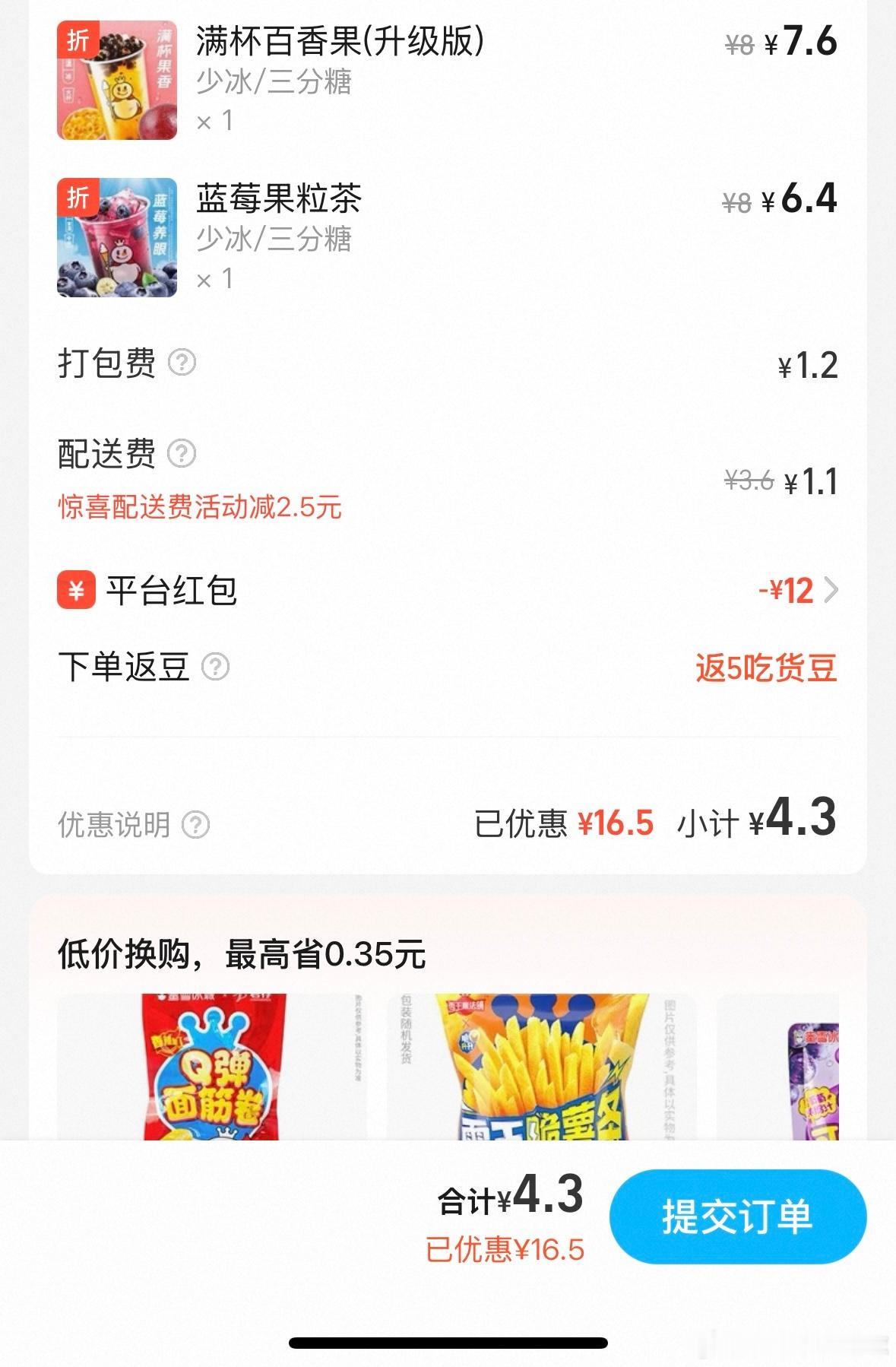Show help info for 打包费
The height and width of the screenshot is (1367, 896).
point(182,363)
